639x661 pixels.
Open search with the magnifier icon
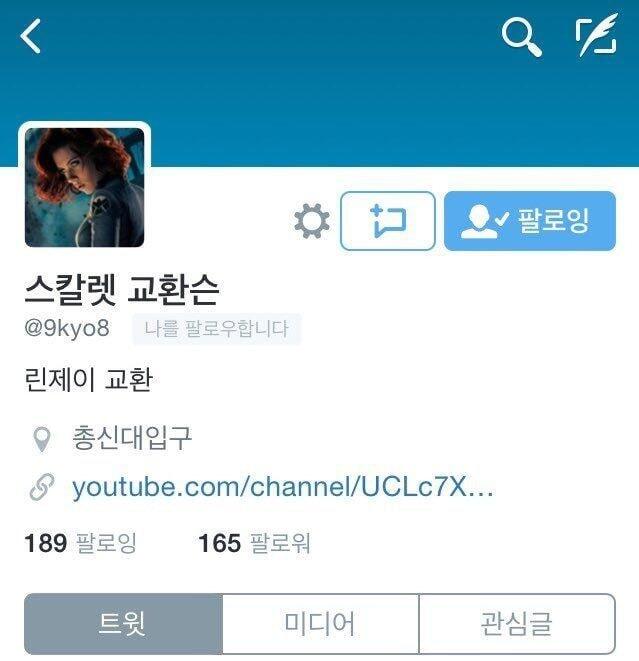521,38
